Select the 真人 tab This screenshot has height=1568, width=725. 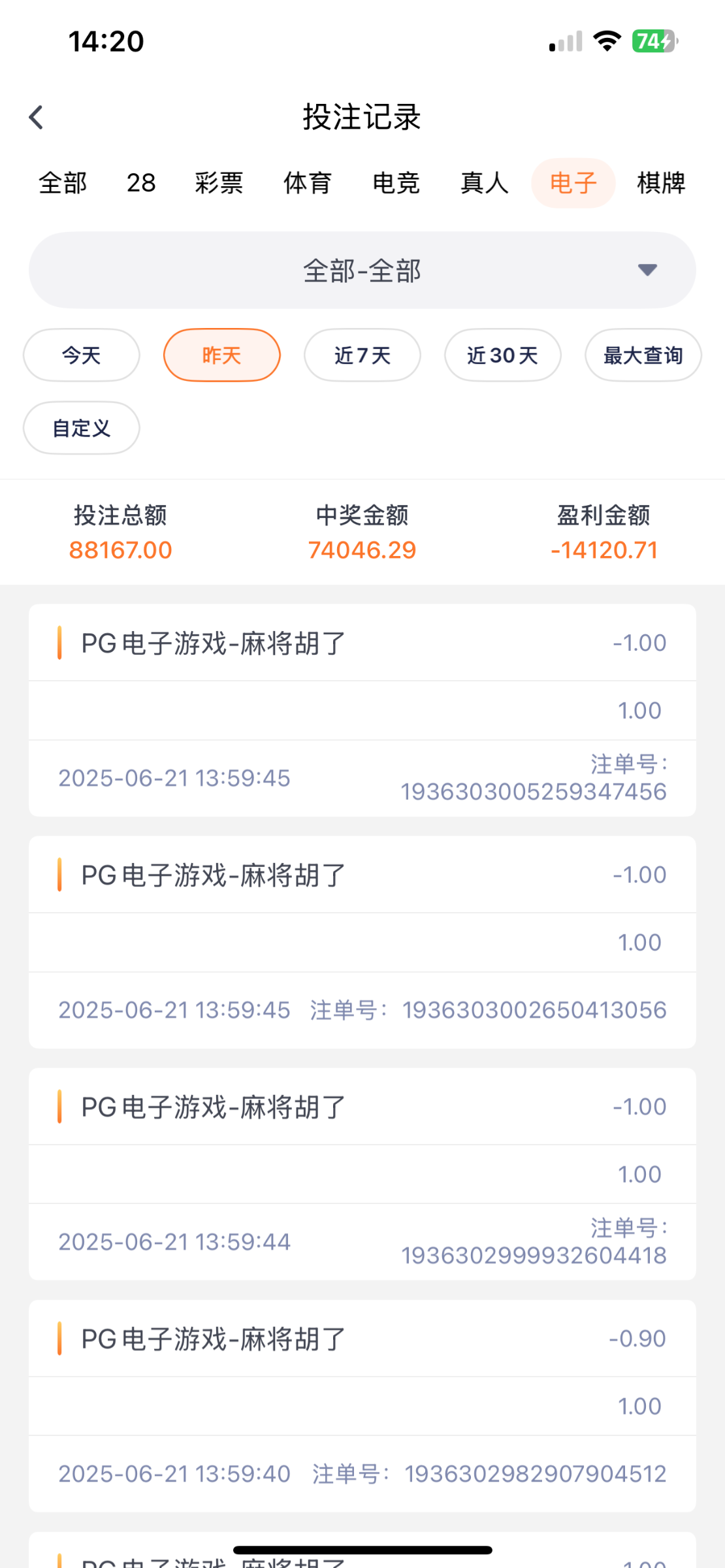tap(485, 183)
